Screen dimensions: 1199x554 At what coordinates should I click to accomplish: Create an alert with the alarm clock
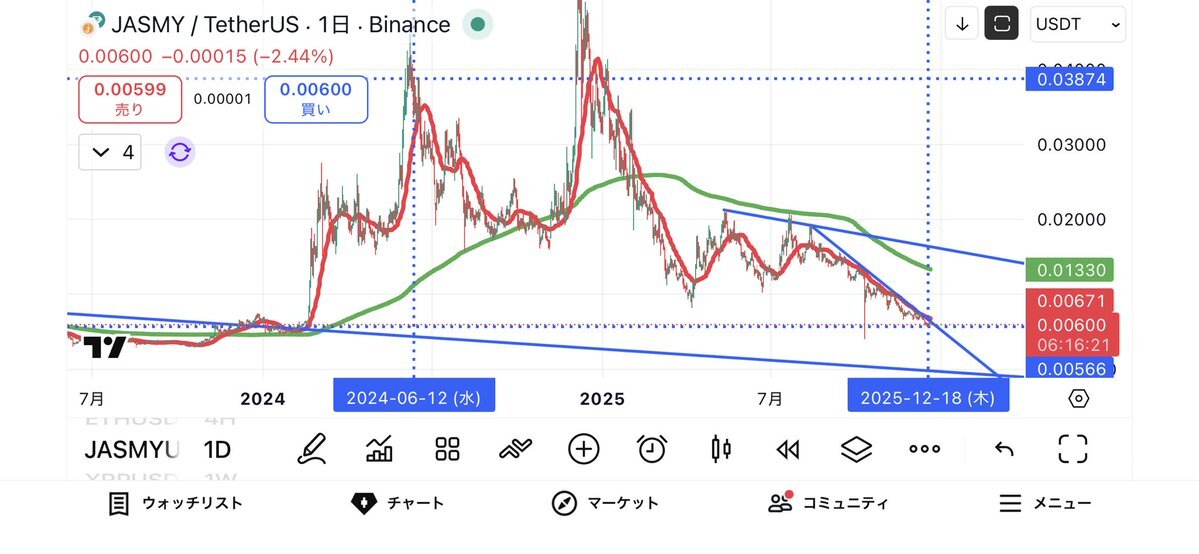[x=652, y=449]
